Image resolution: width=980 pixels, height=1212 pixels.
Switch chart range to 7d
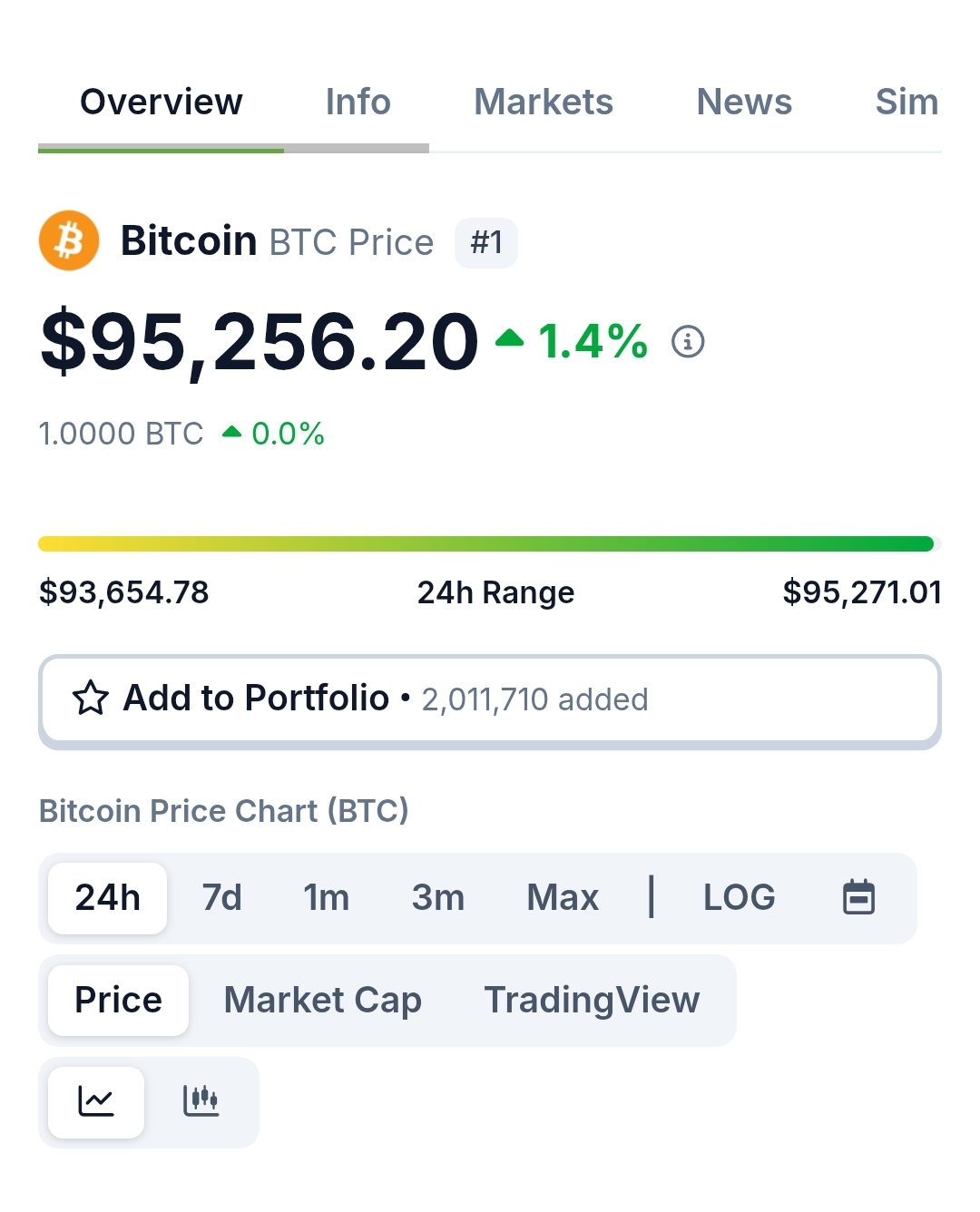(221, 898)
